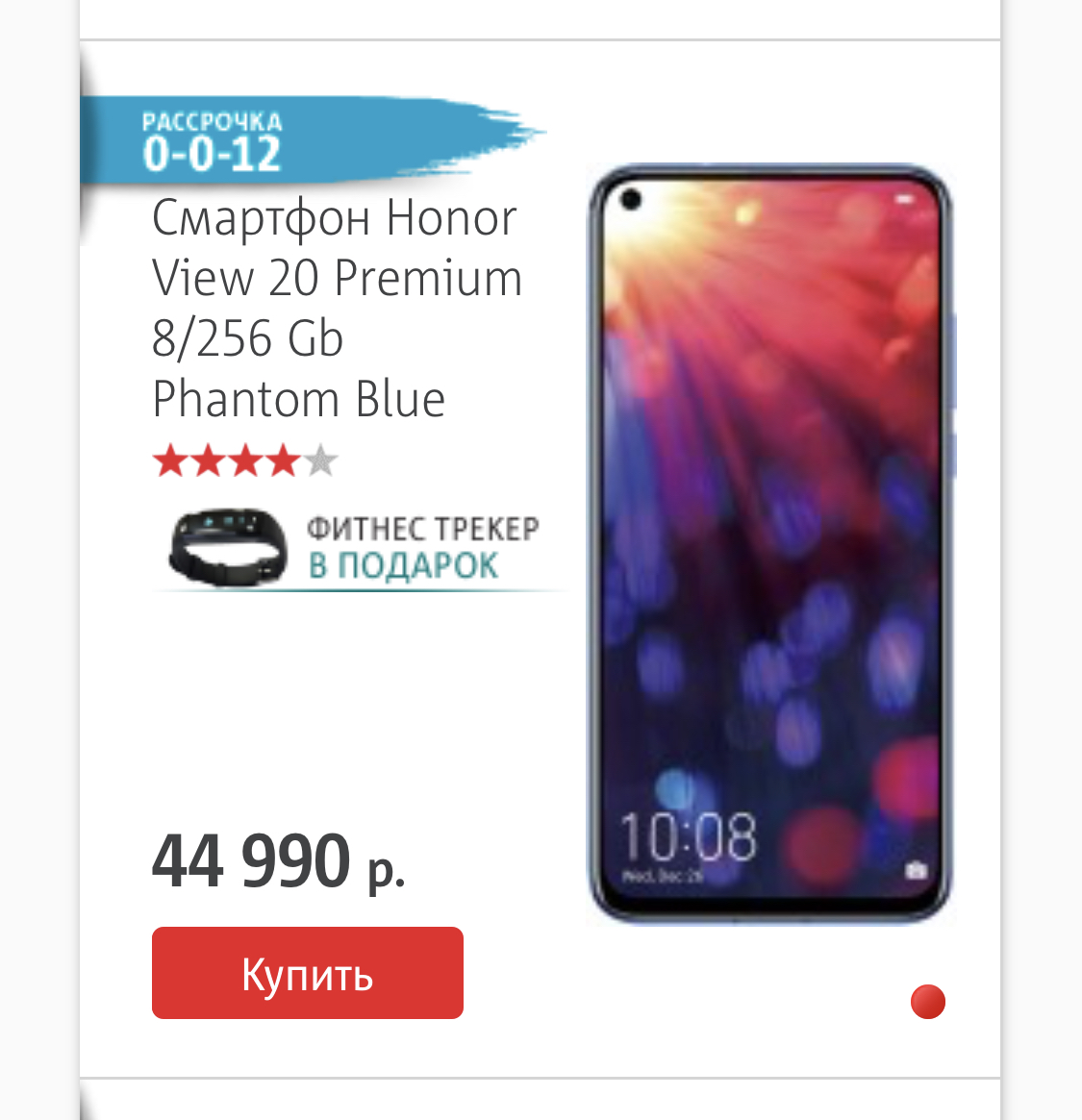Open the fitness tracker gift promo
The height and width of the screenshot is (1120, 1082).
tap(356, 549)
